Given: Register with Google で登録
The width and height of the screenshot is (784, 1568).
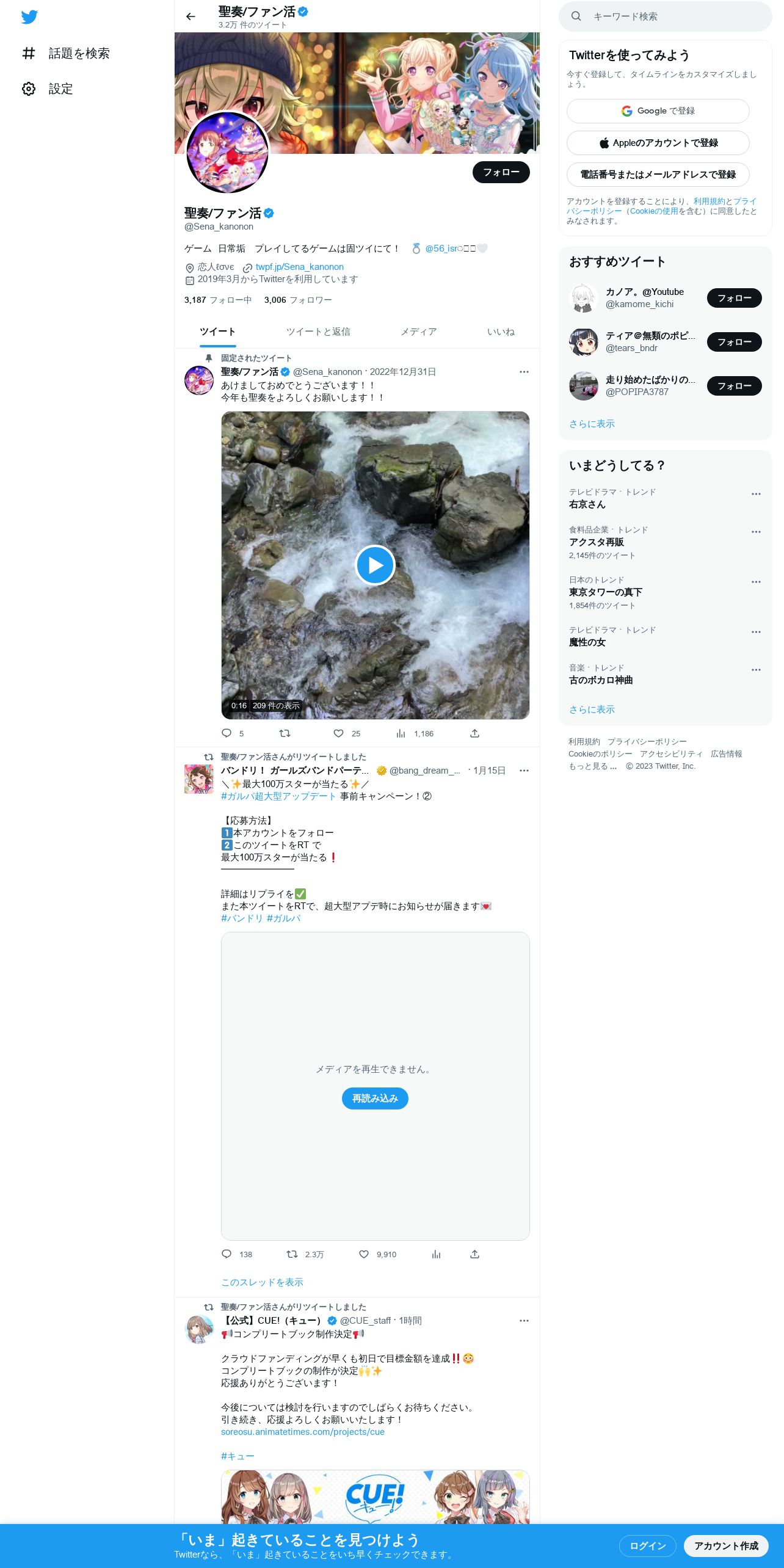Looking at the screenshot, I should click(x=658, y=111).
